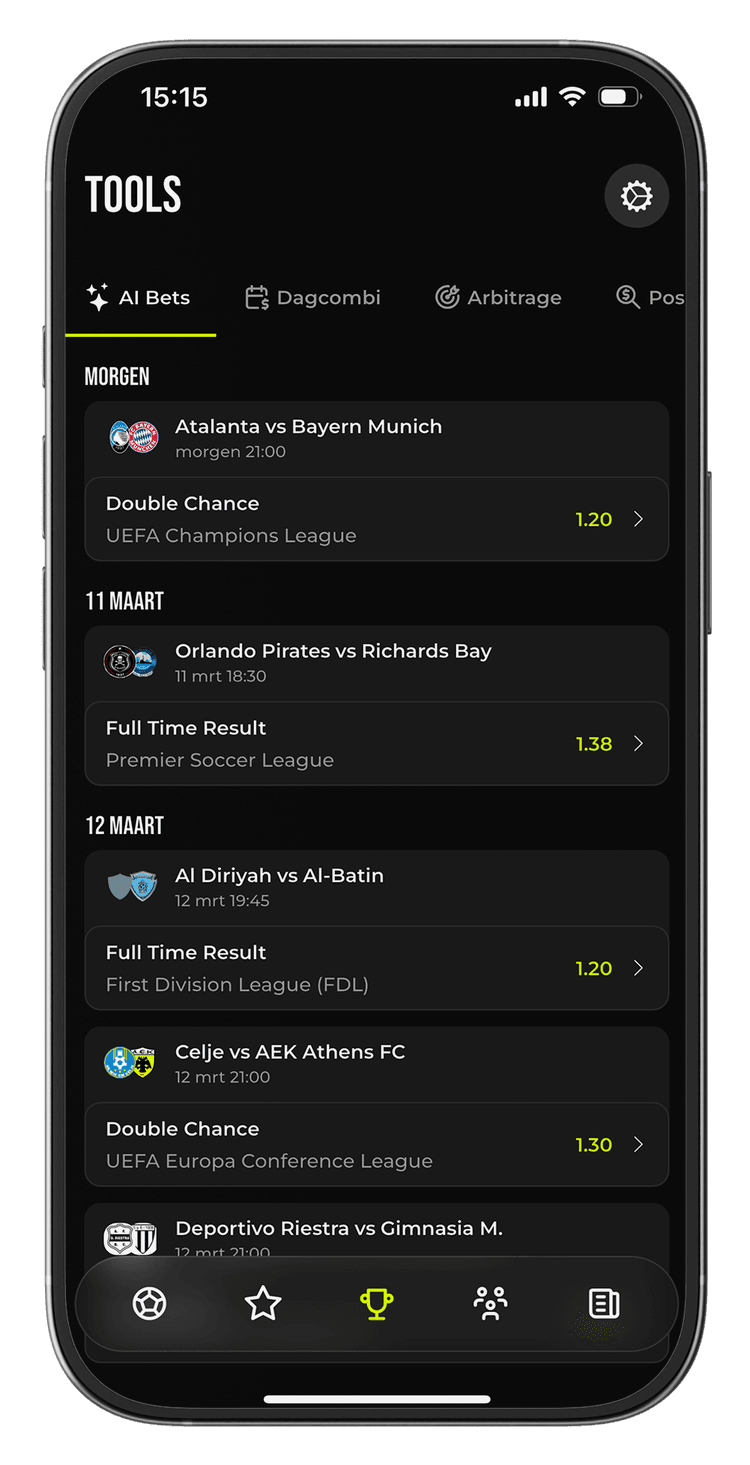Expand the Atalanta Double Chance bet details
750x1465 pixels.
pos(638,519)
